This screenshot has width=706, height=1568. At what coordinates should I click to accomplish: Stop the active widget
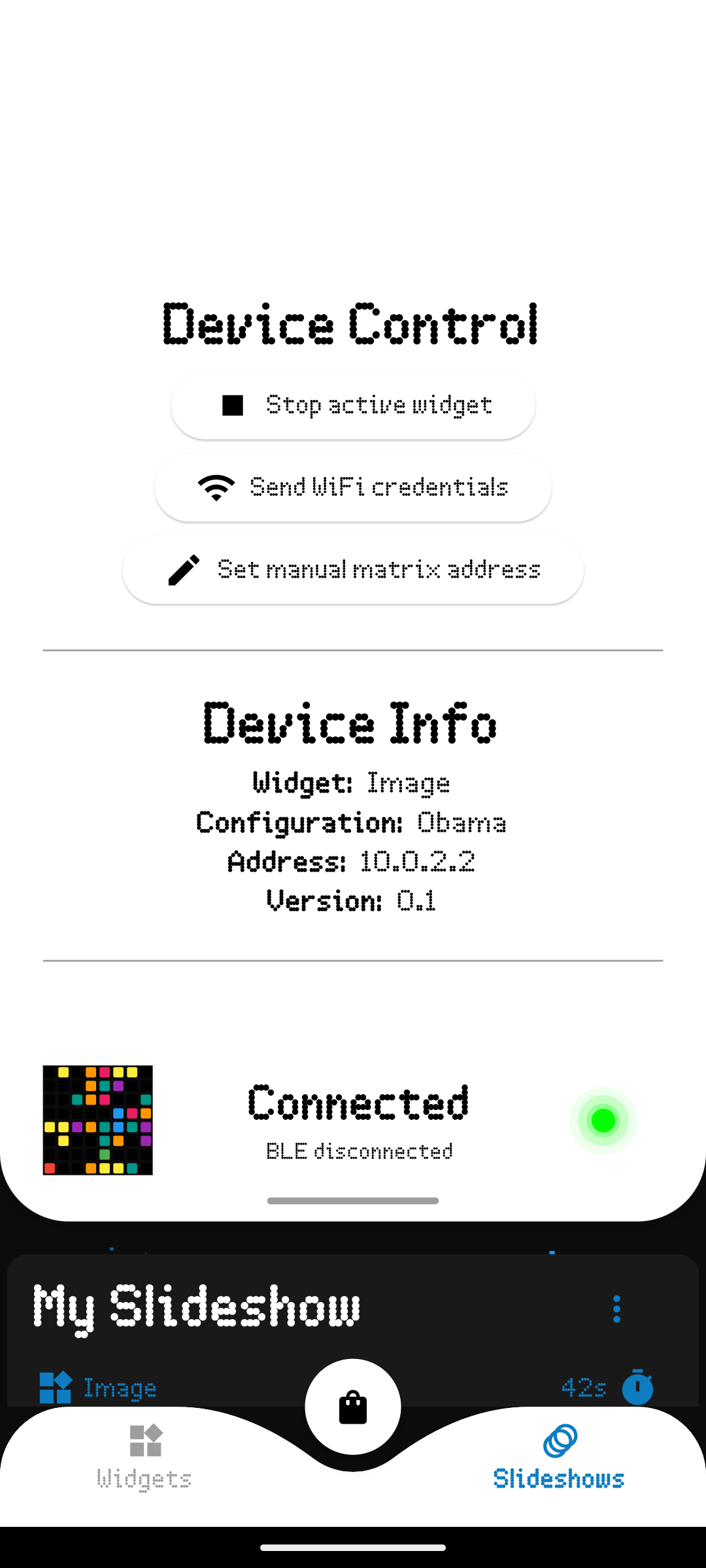pyautogui.click(x=353, y=405)
